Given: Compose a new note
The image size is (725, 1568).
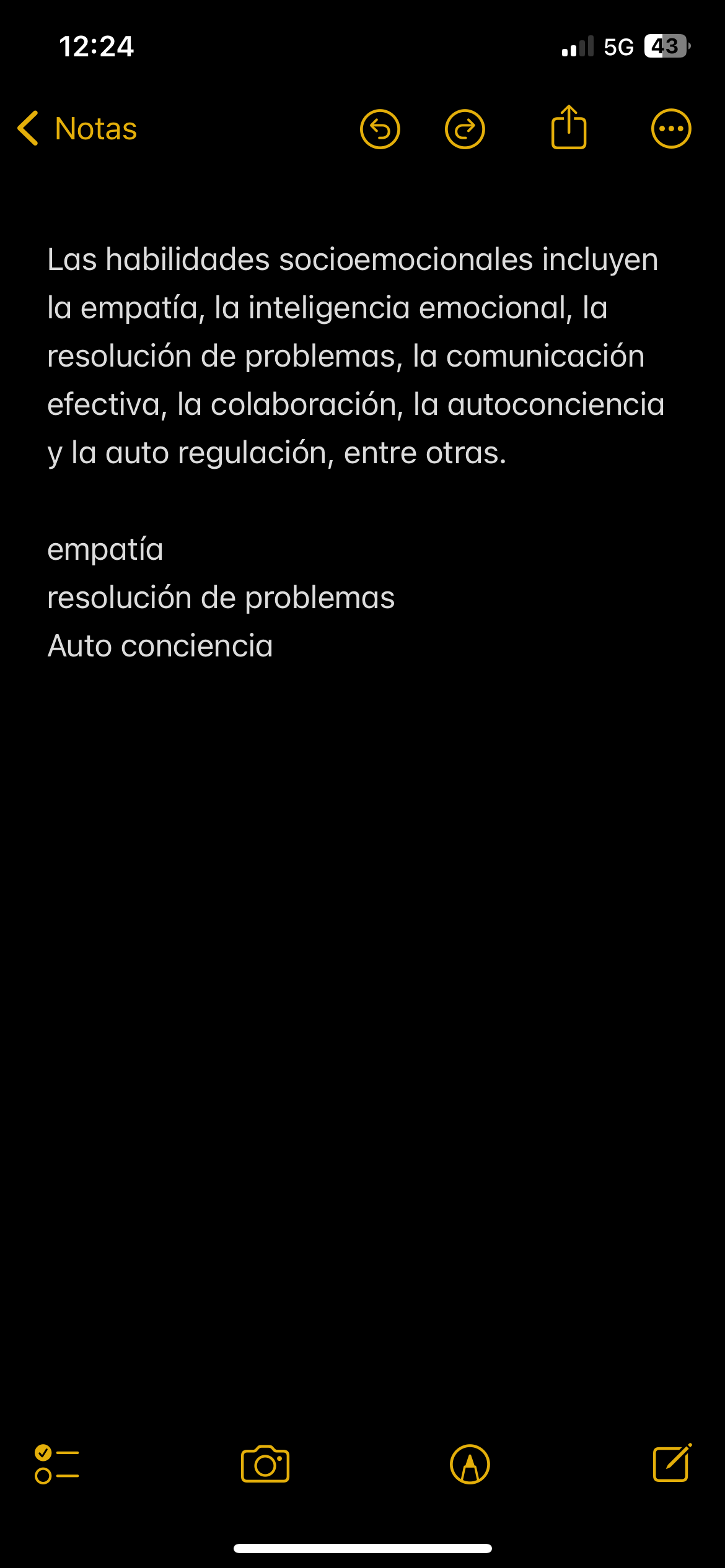Looking at the screenshot, I should 672,1463.
